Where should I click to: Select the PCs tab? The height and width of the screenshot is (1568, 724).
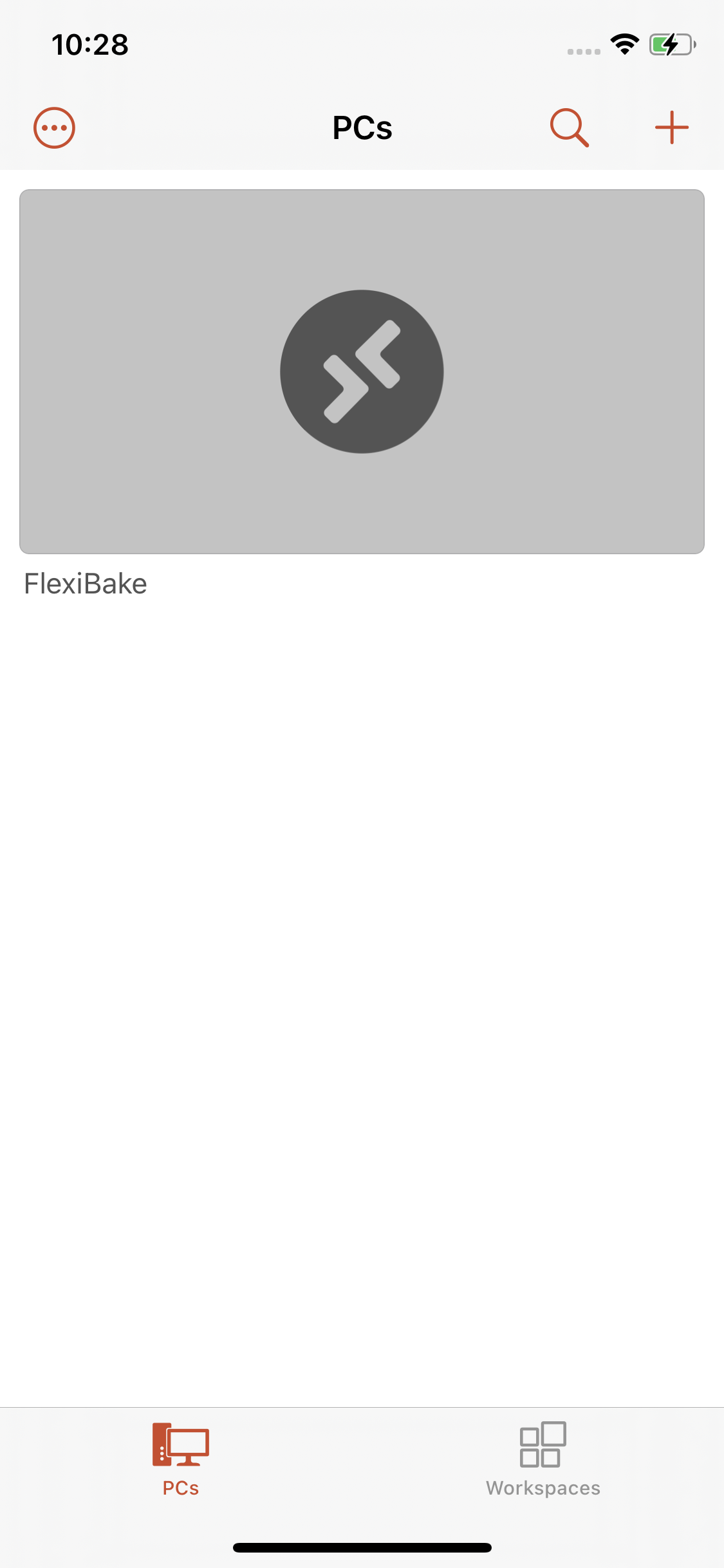[181, 1459]
